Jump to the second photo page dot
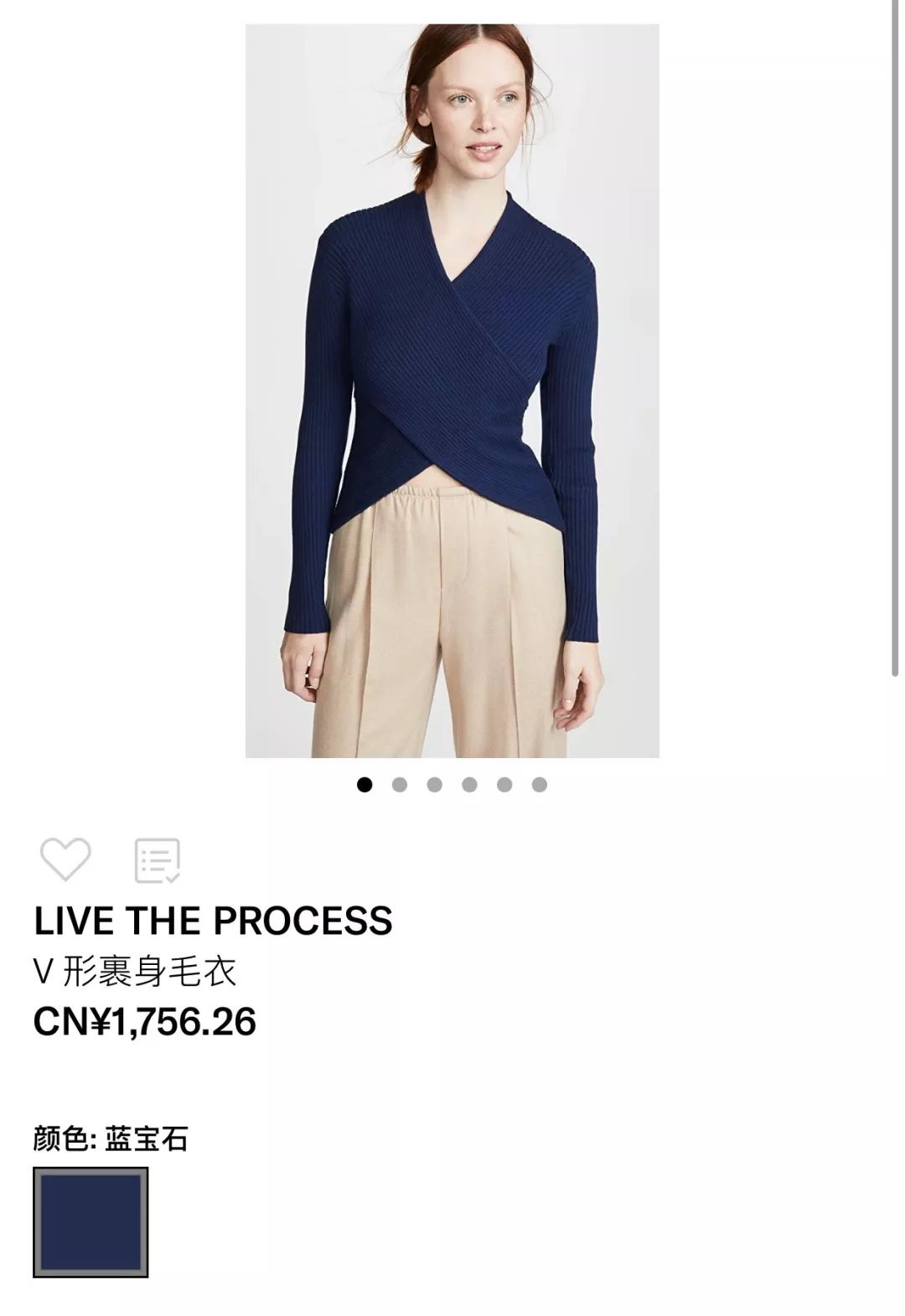 400,785
